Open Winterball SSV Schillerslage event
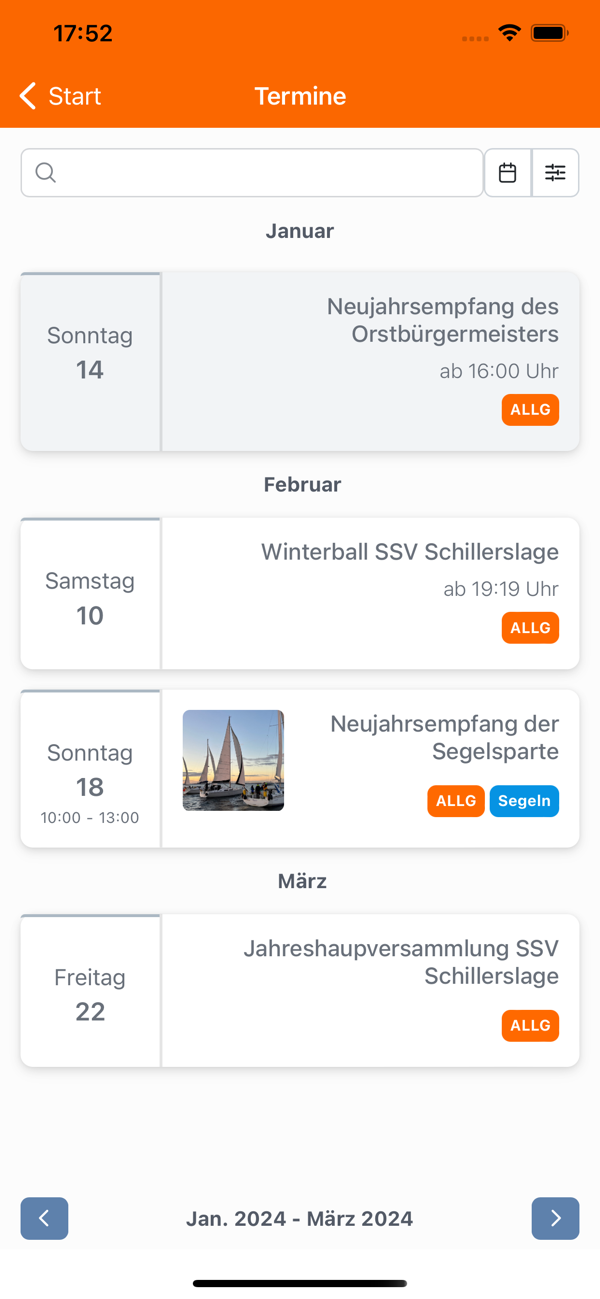 300,593
